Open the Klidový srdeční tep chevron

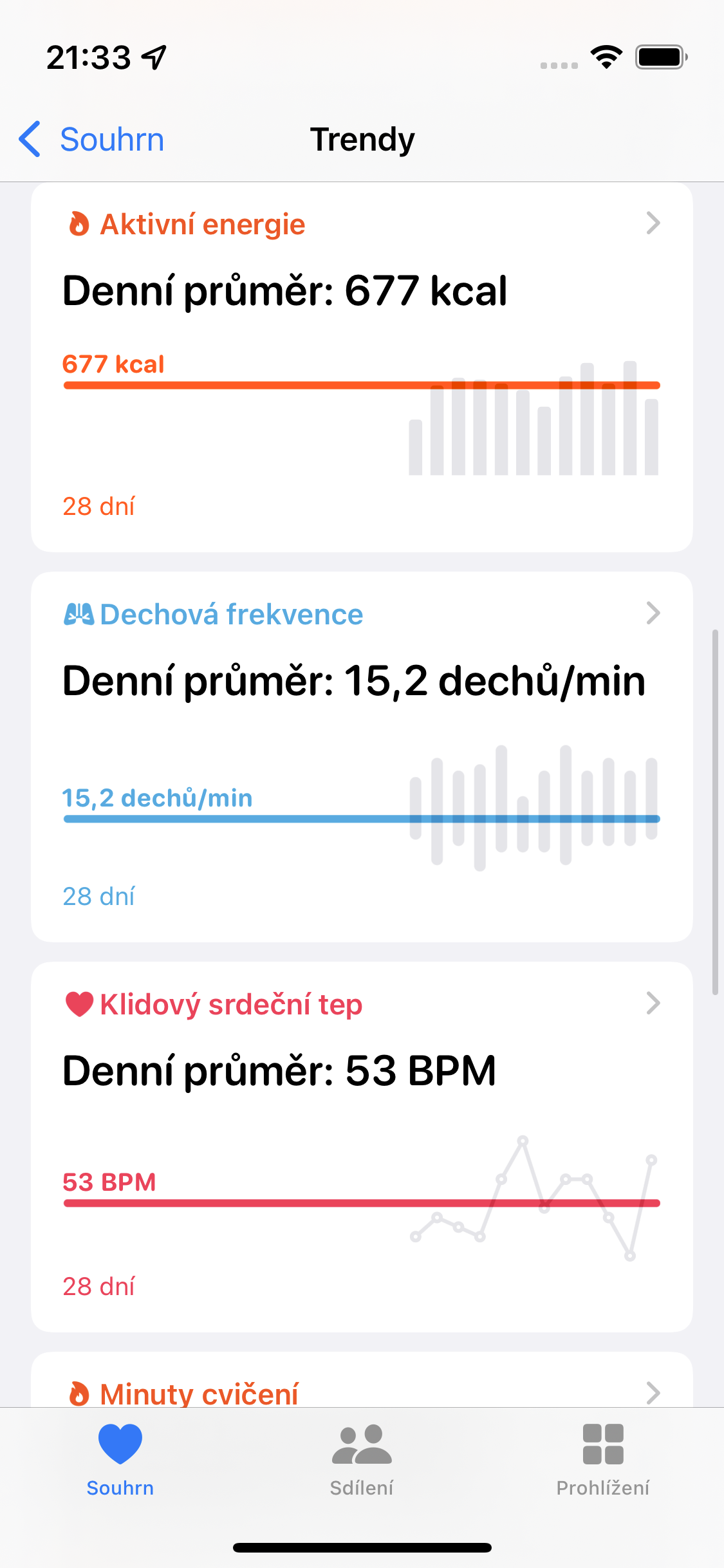(654, 1003)
